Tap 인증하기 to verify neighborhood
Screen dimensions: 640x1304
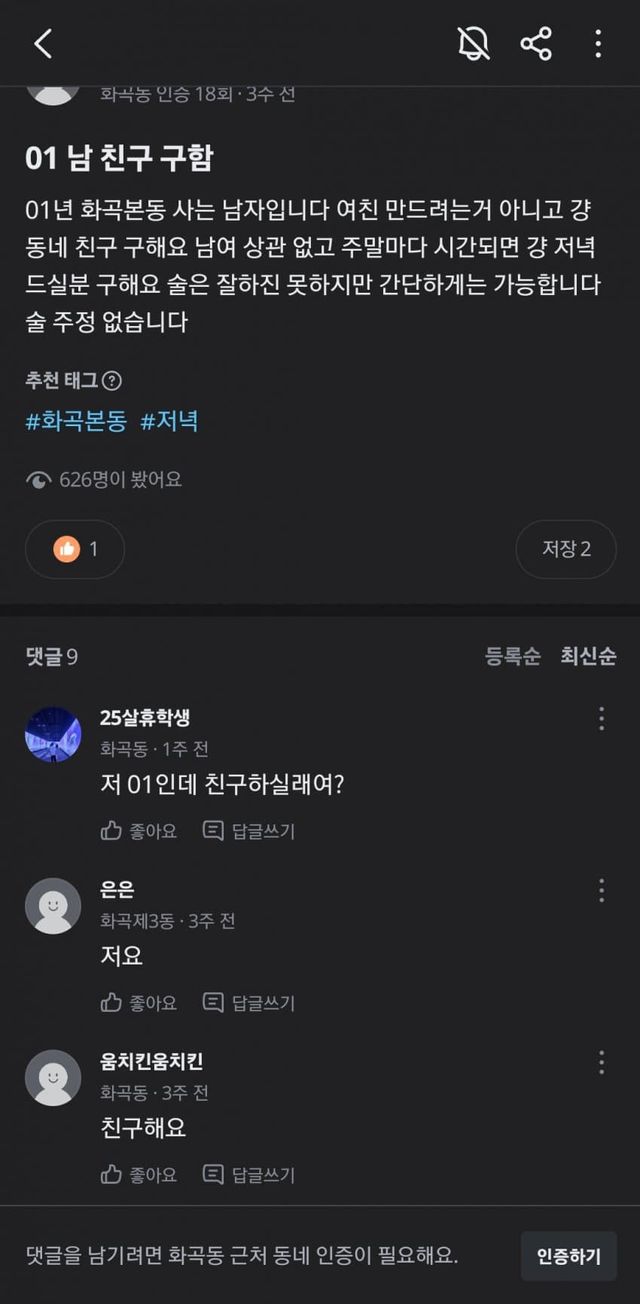(x=568, y=1256)
